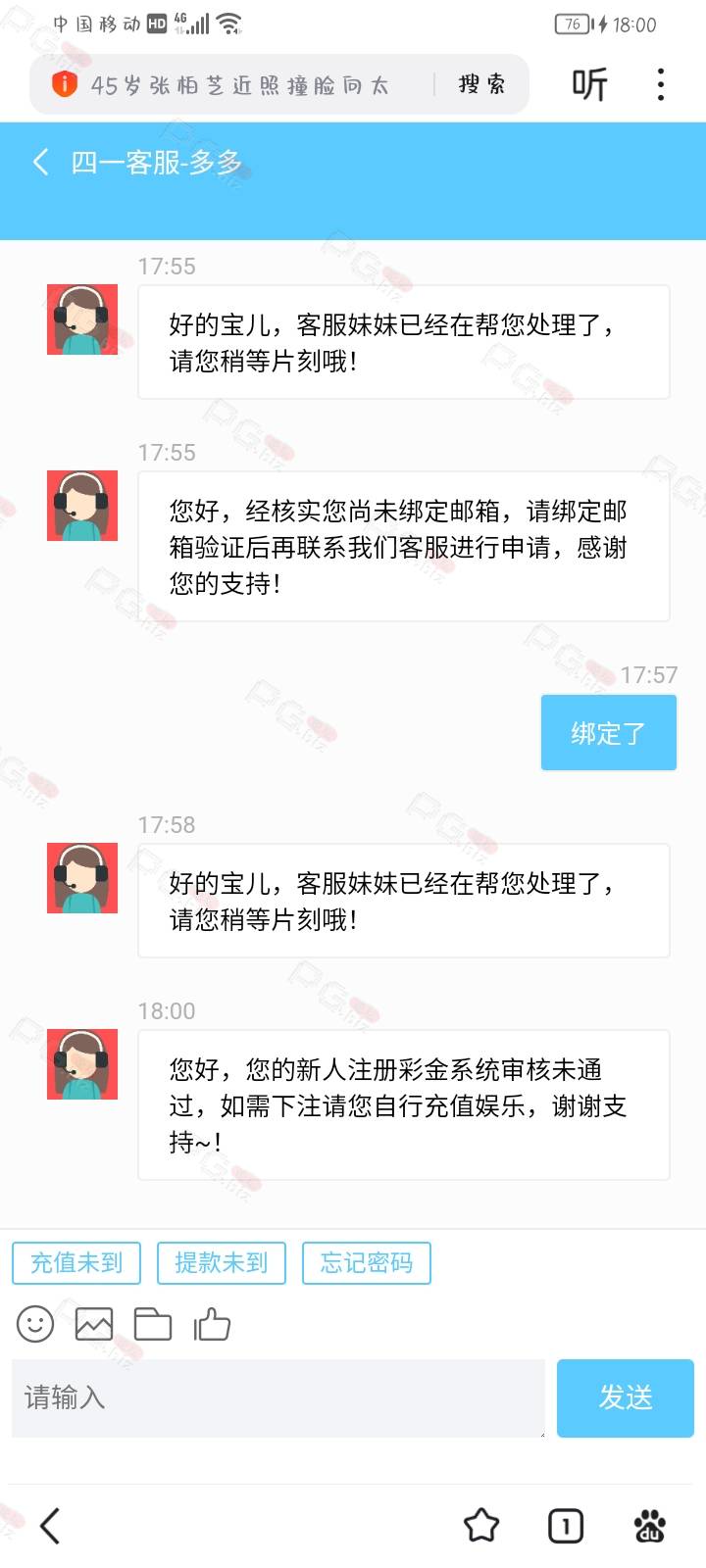Attach a file via folder icon
The height and width of the screenshot is (1568, 706).
(x=153, y=1325)
